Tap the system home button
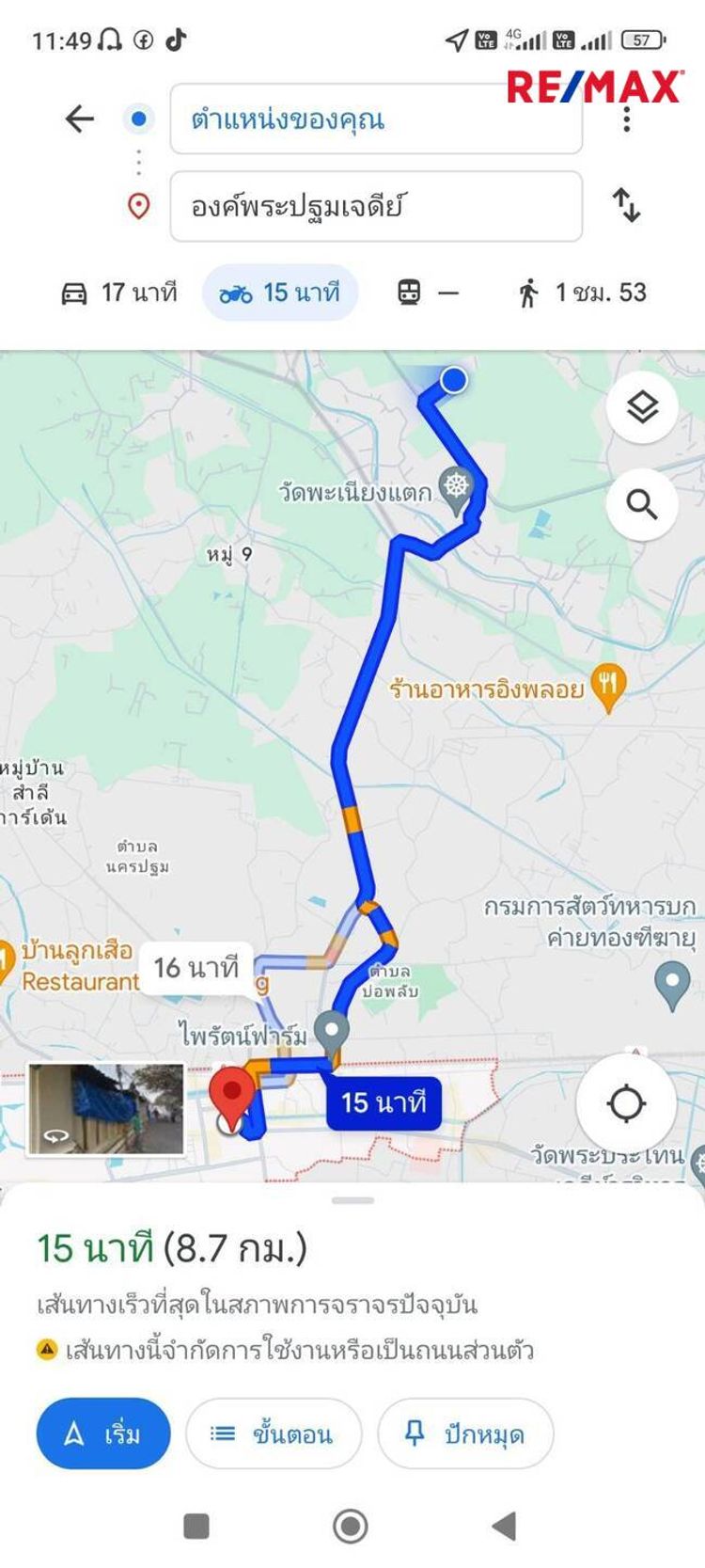 [x=351, y=1526]
